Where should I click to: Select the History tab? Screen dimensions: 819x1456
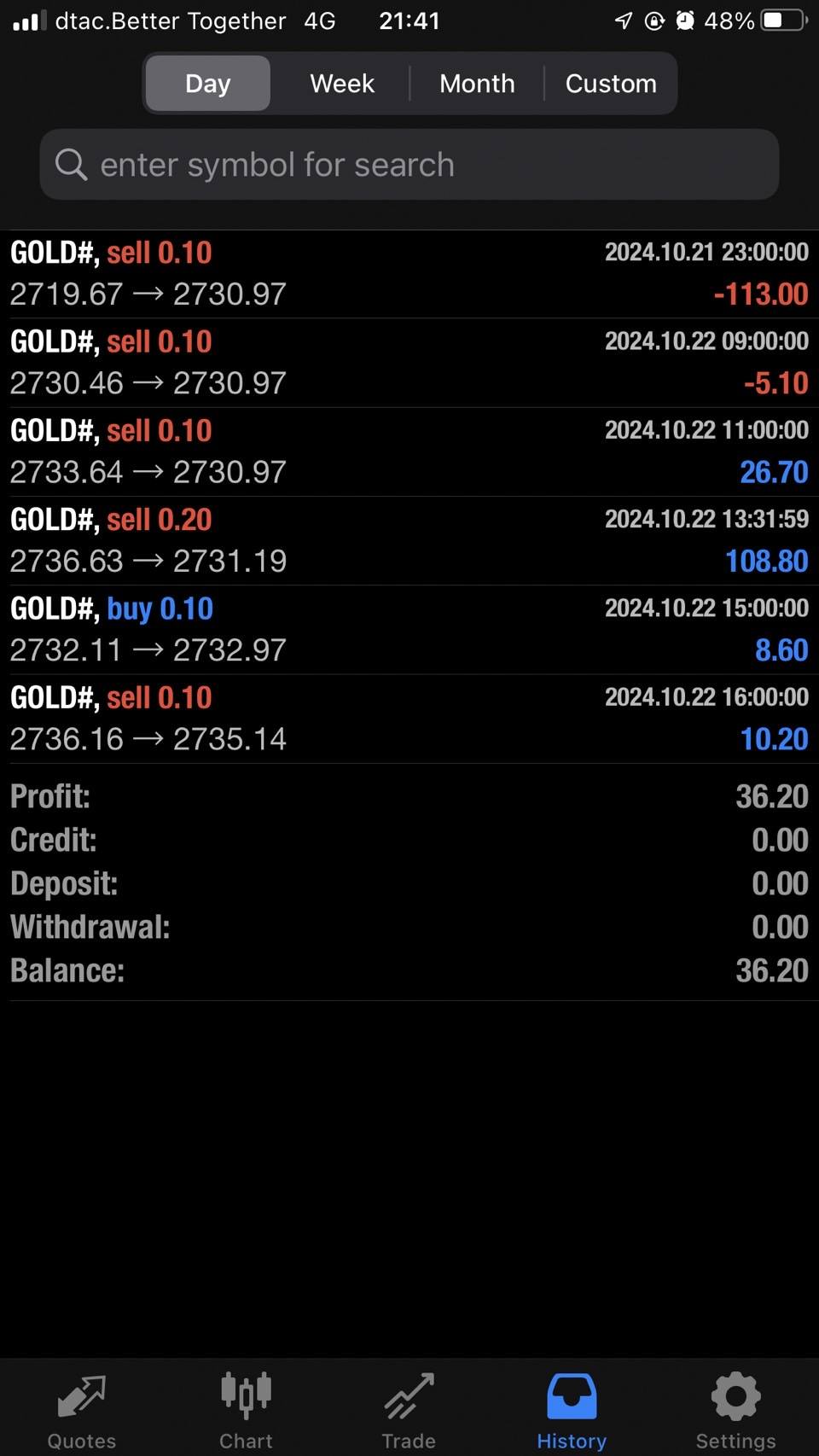tap(572, 1411)
